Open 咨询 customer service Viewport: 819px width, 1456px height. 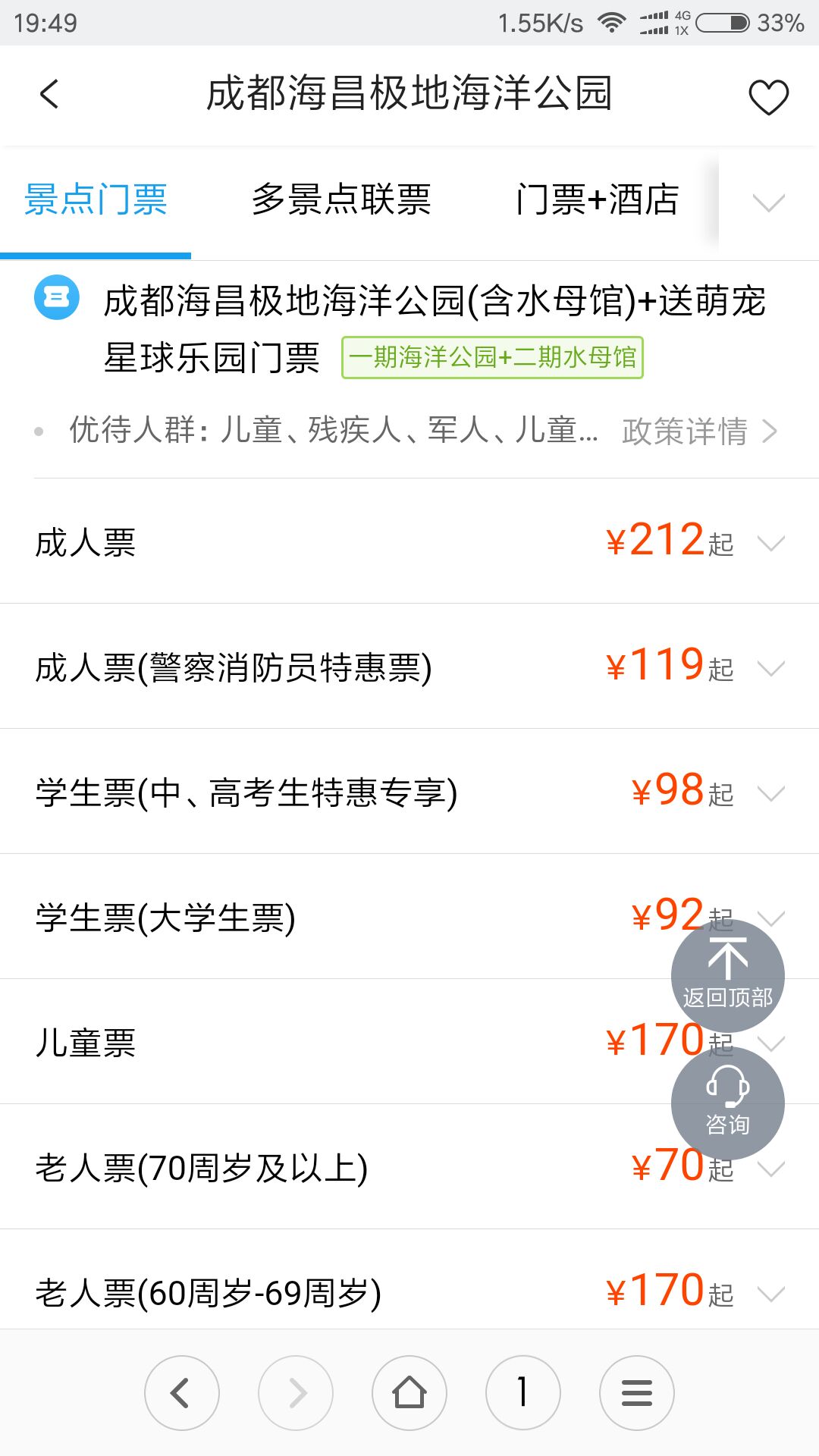click(727, 1103)
